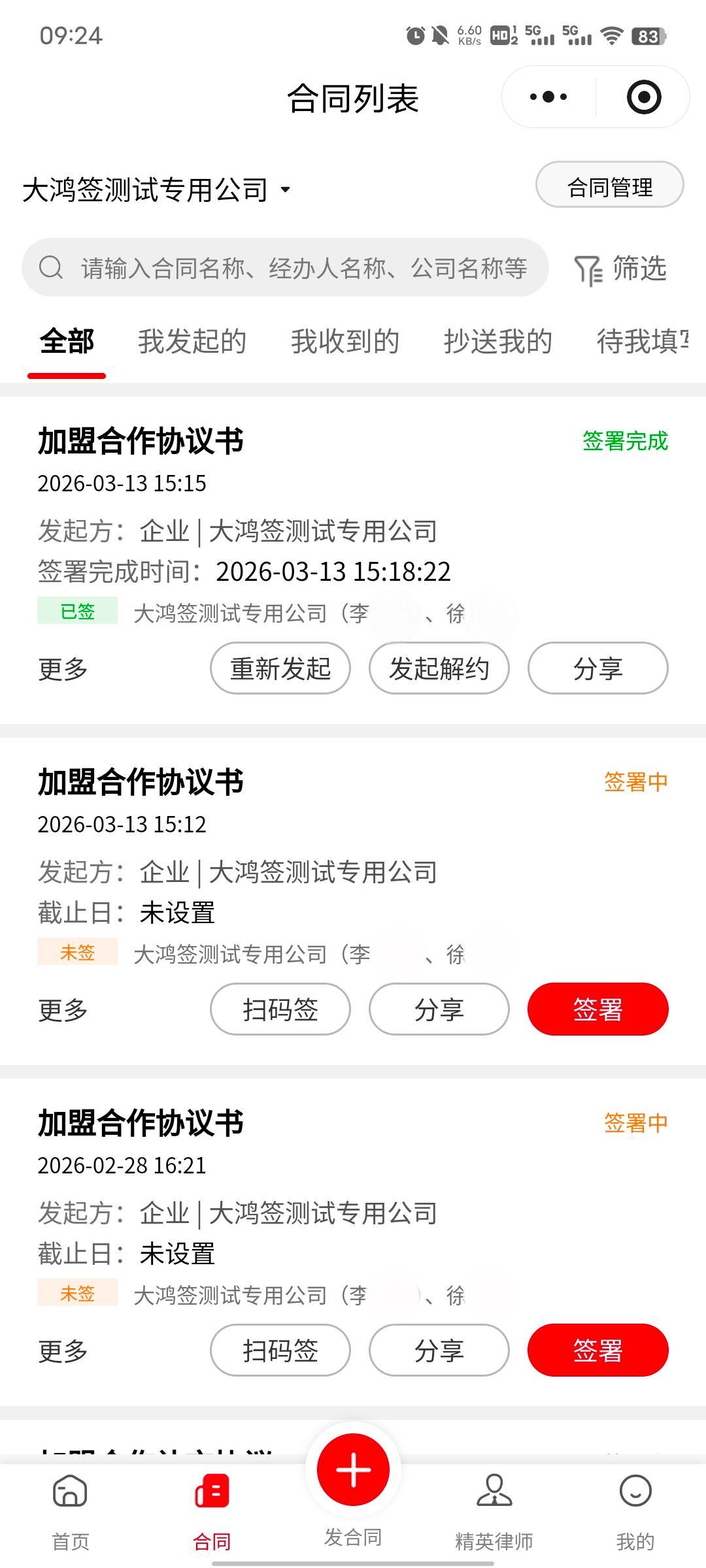Open the mini program overflow menu
The height and width of the screenshot is (1568, 706).
pos(548,97)
